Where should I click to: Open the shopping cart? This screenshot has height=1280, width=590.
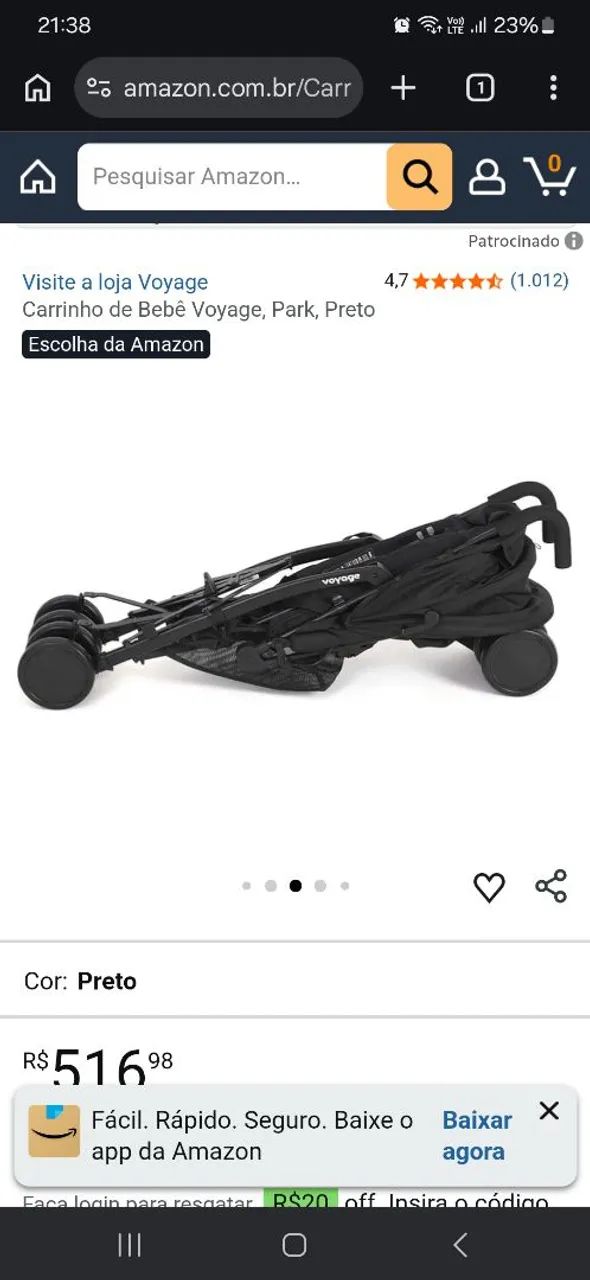550,175
